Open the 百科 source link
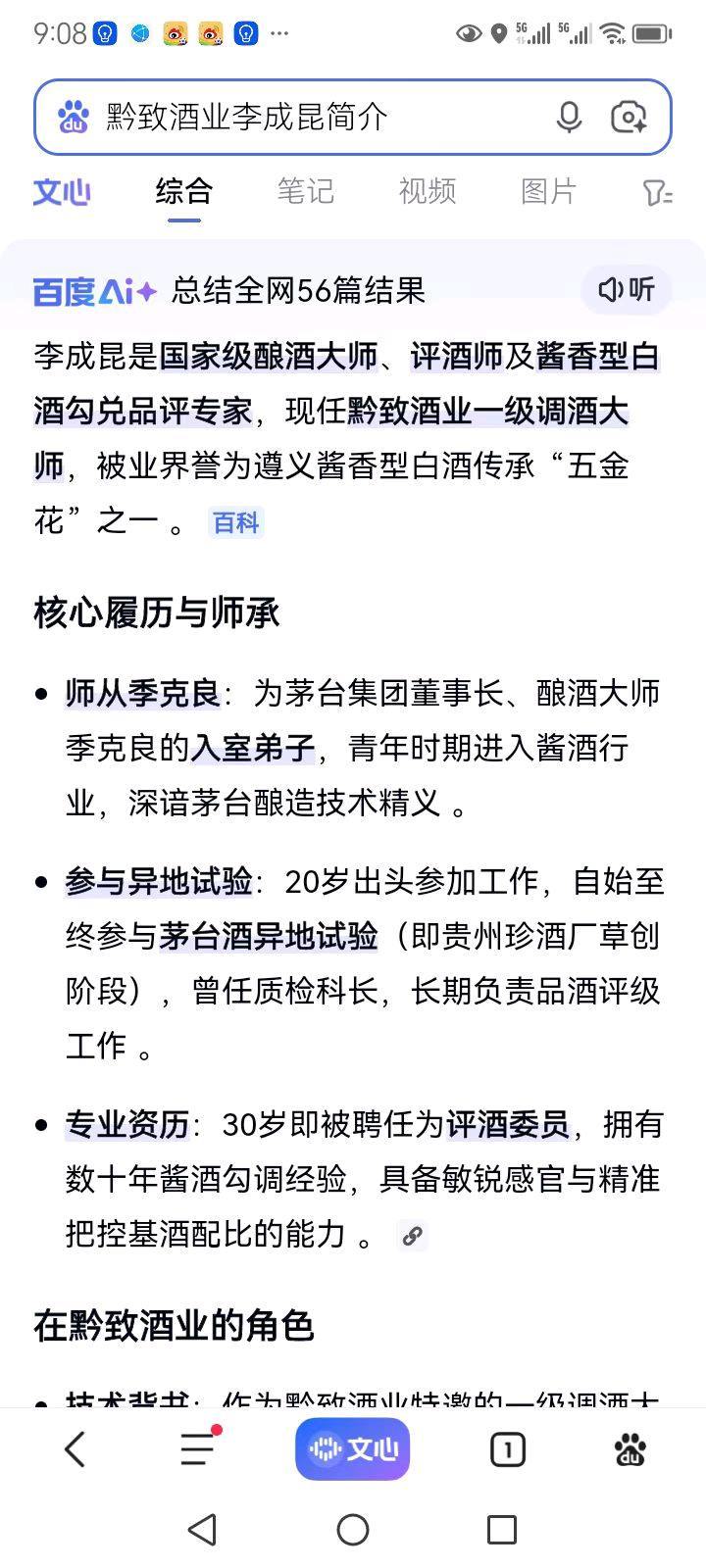 236,522
